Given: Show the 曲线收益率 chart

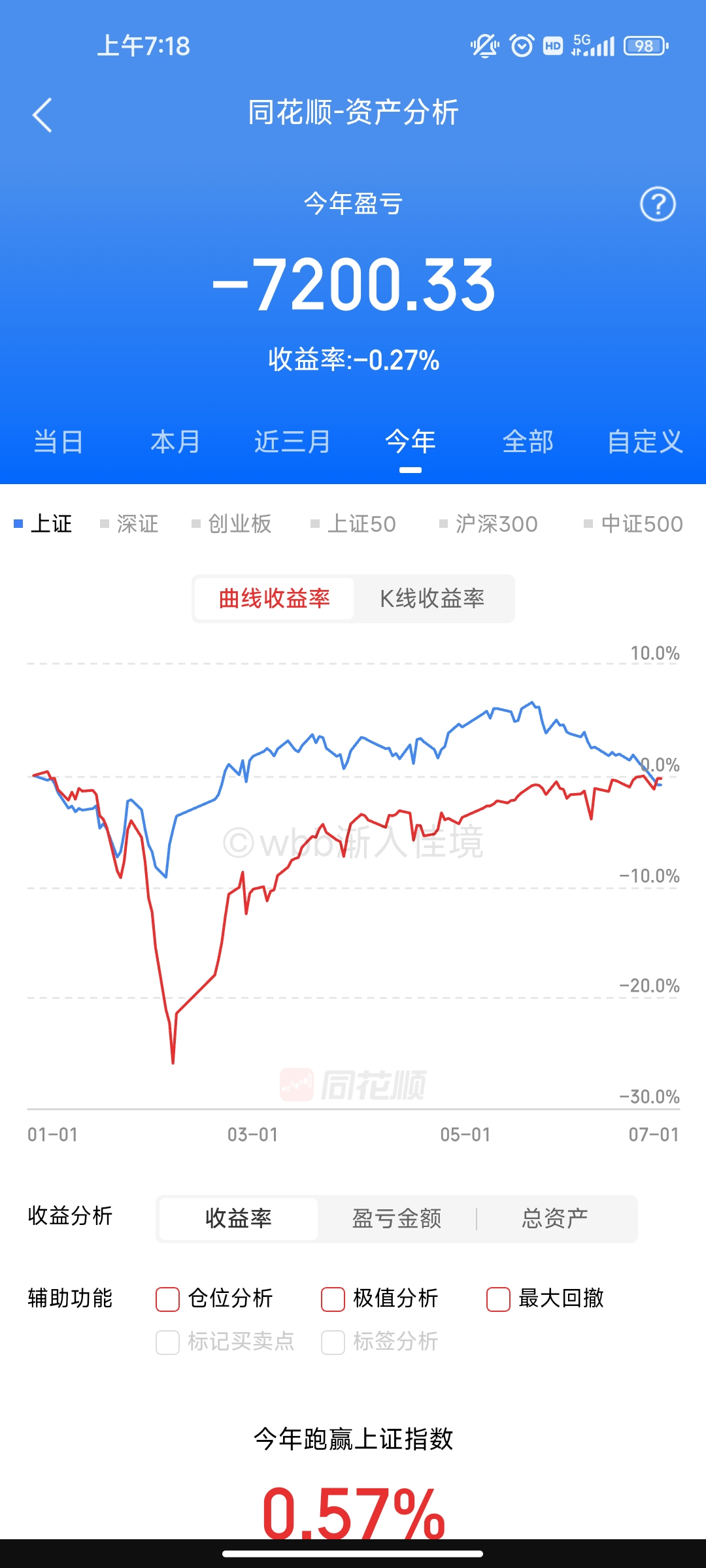Looking at the screenshot, I should [275, 598].
